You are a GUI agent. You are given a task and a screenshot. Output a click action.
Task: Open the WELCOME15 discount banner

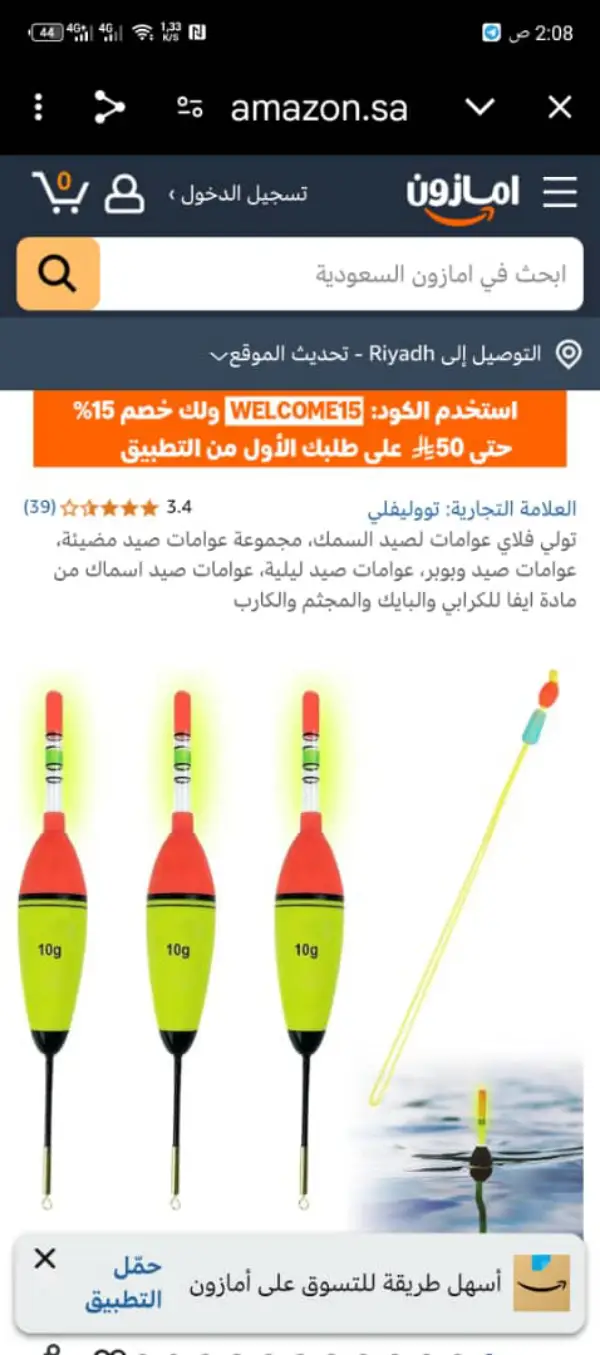pyautogui.click(x=300, y=429)
